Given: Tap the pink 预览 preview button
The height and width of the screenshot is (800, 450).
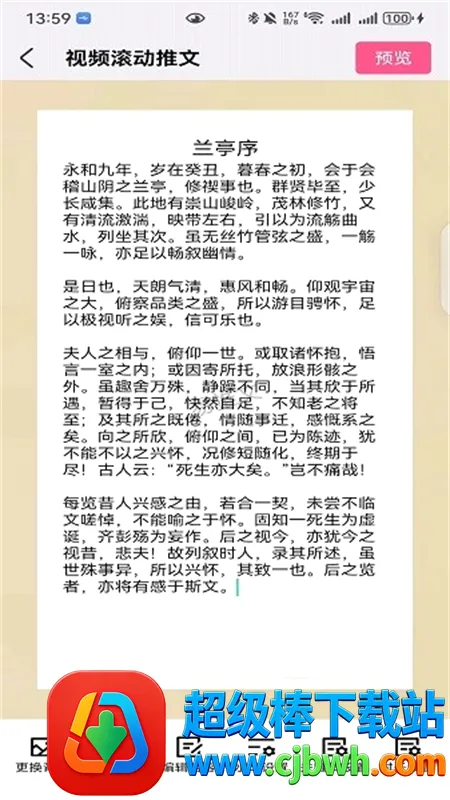Looking at the screenshot, I should click(393, 58).
